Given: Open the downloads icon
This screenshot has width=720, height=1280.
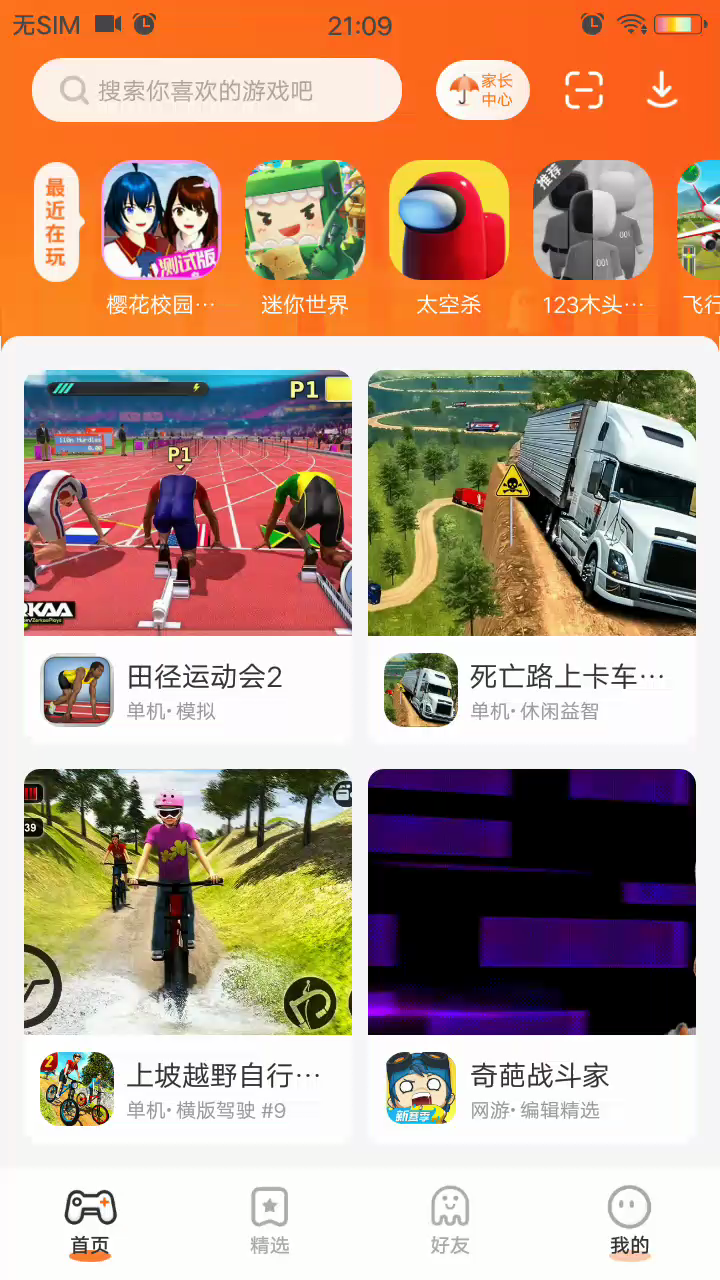Looking at the screenshot, I should coord(661,91).
